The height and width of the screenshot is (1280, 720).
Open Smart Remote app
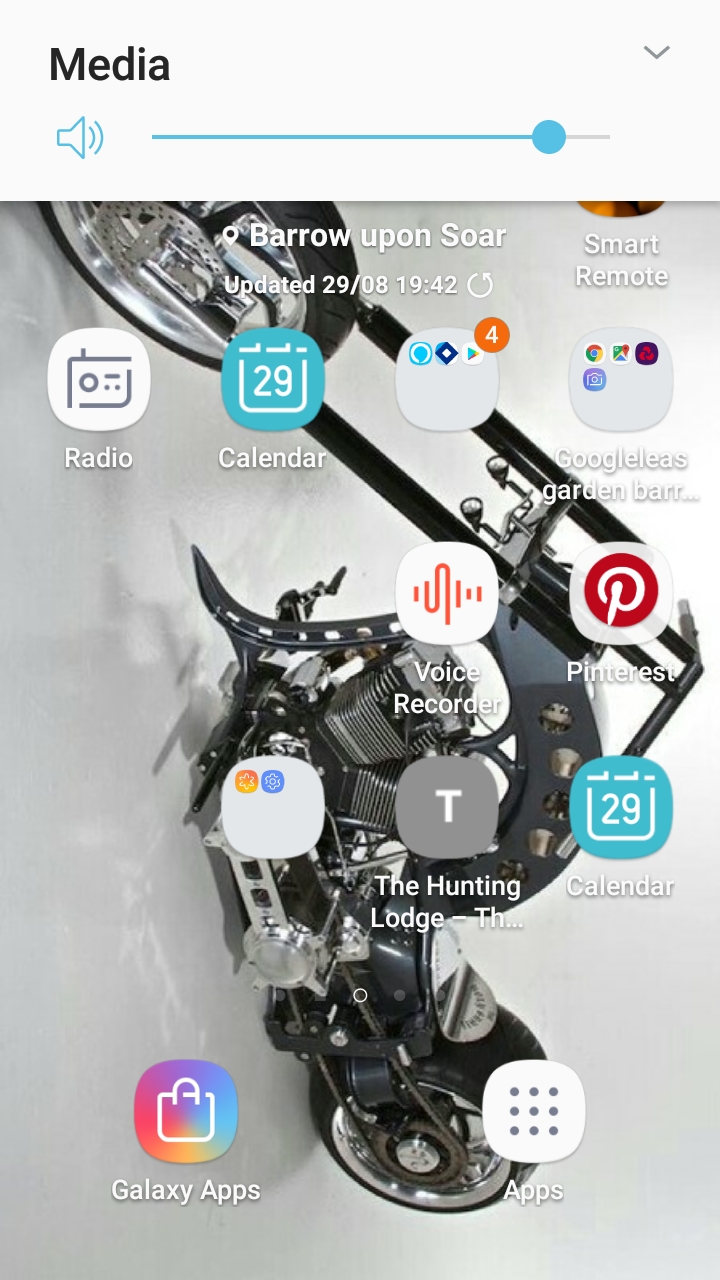(621, 250)
